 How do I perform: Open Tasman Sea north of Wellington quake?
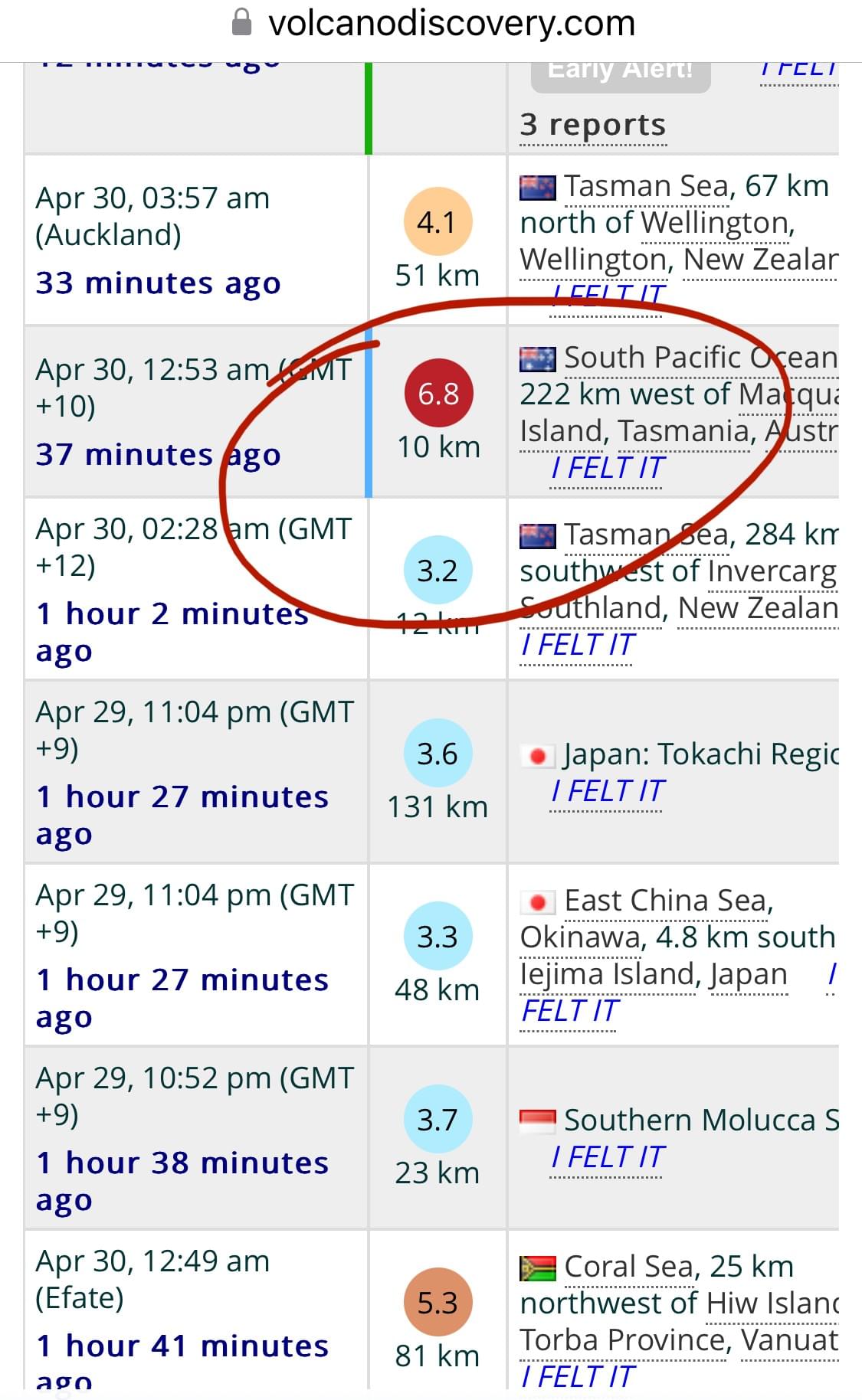click(674, 222)
